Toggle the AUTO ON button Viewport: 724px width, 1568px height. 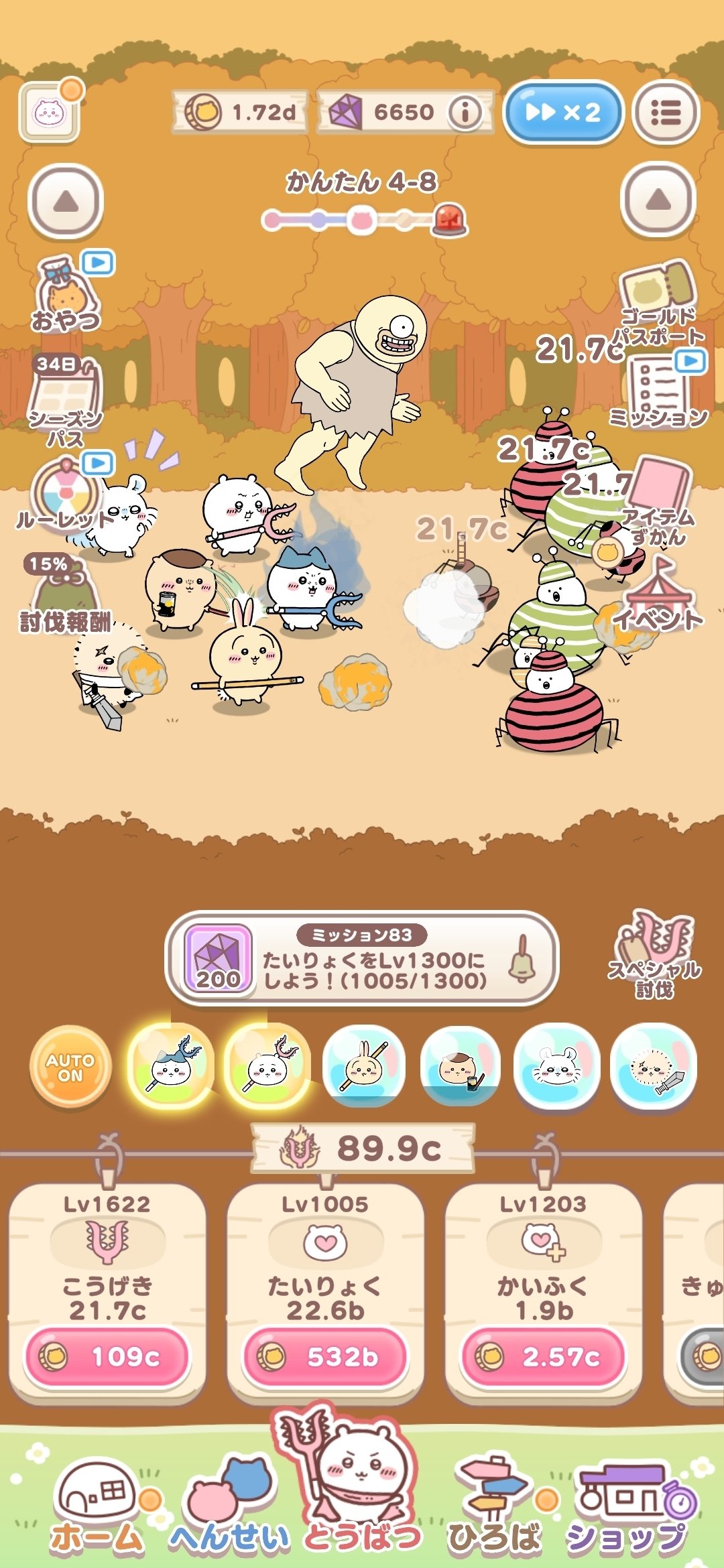pyautogui.click(x=70, y=1067)
